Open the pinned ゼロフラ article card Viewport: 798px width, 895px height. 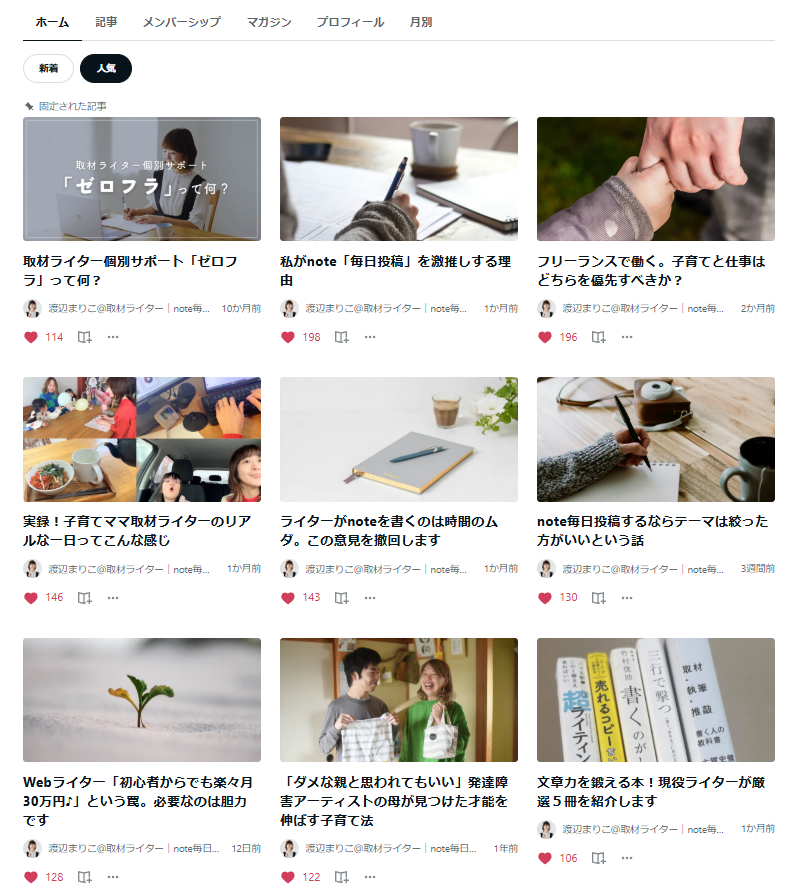pyautogui.click(x=142, y=179)
